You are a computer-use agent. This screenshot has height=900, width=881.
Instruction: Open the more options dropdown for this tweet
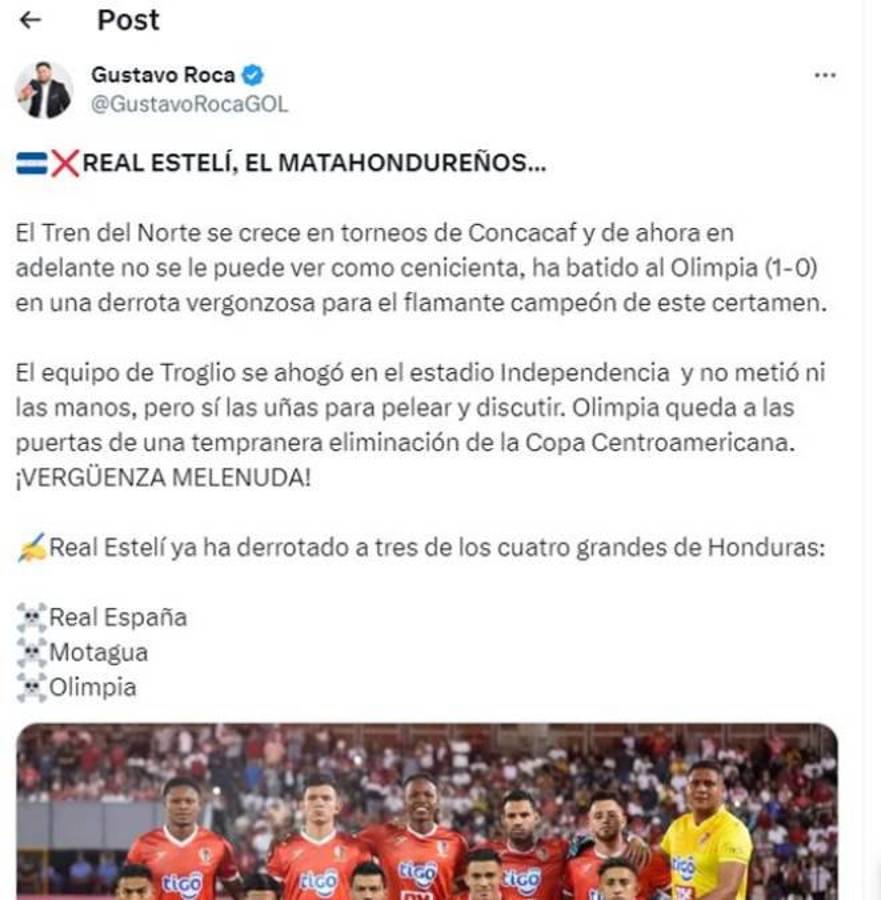(826, 74)
